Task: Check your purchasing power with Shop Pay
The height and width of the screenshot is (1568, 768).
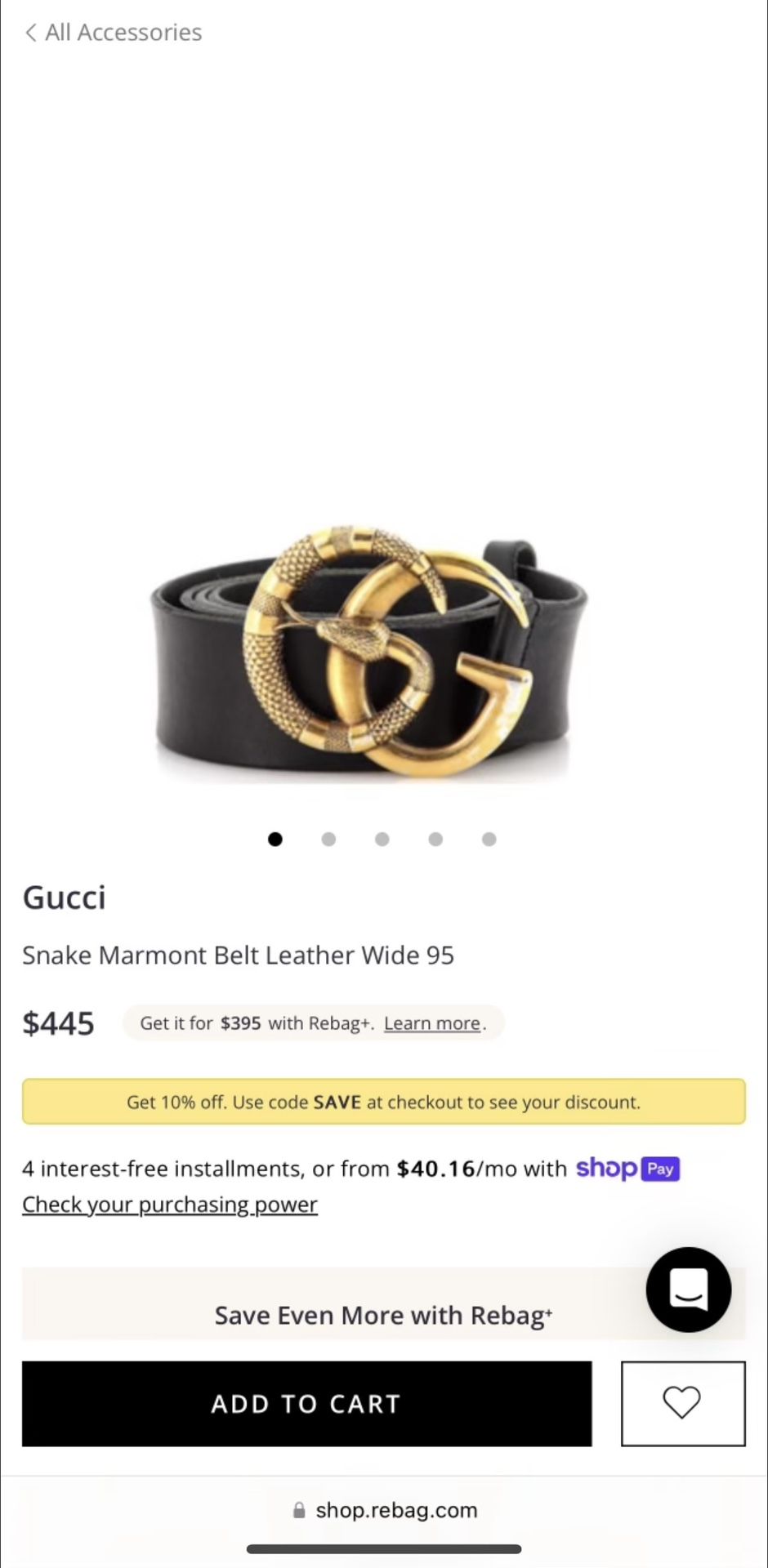Action: 170,1205
